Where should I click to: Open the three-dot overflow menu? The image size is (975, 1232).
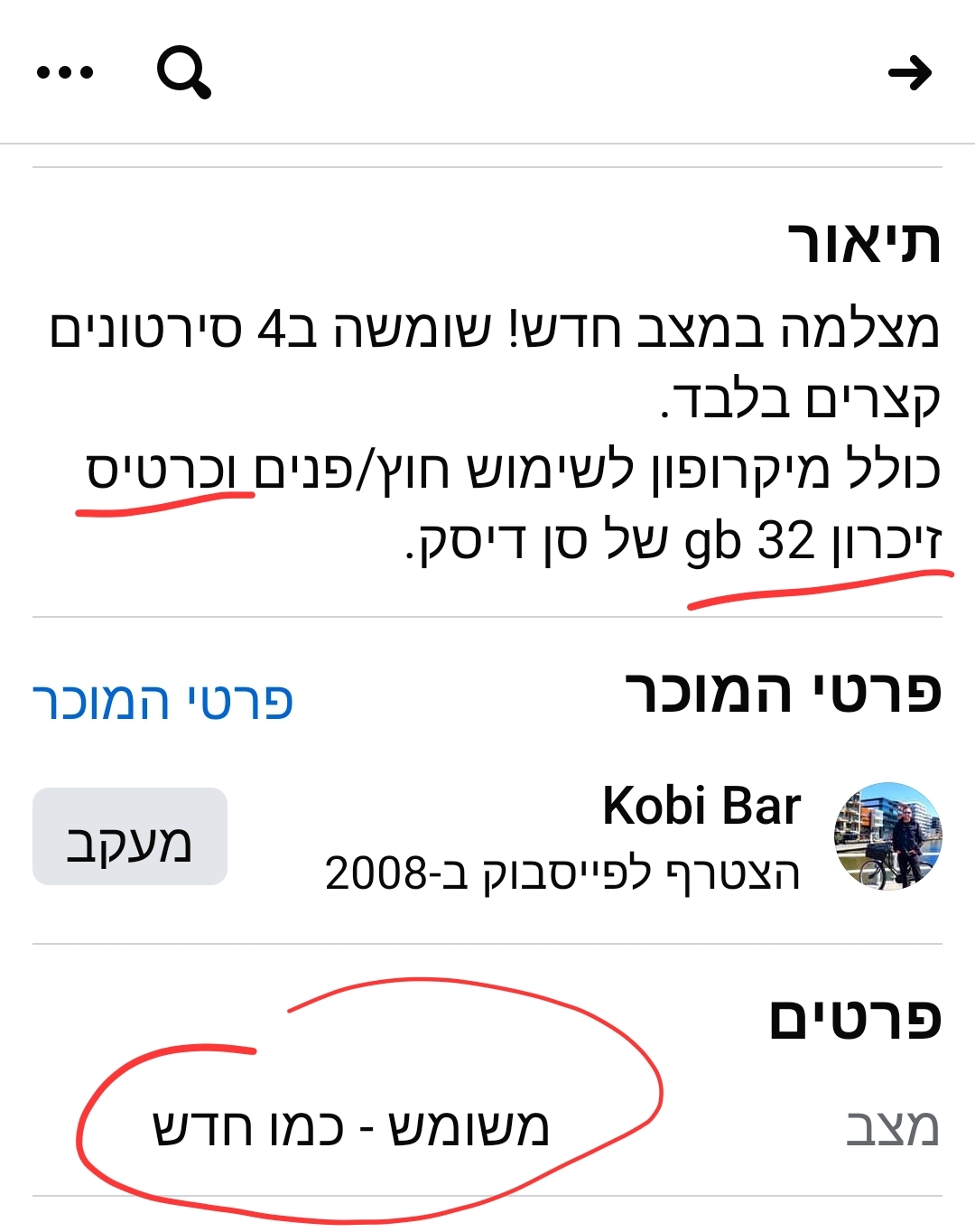[x=65, y=72]
